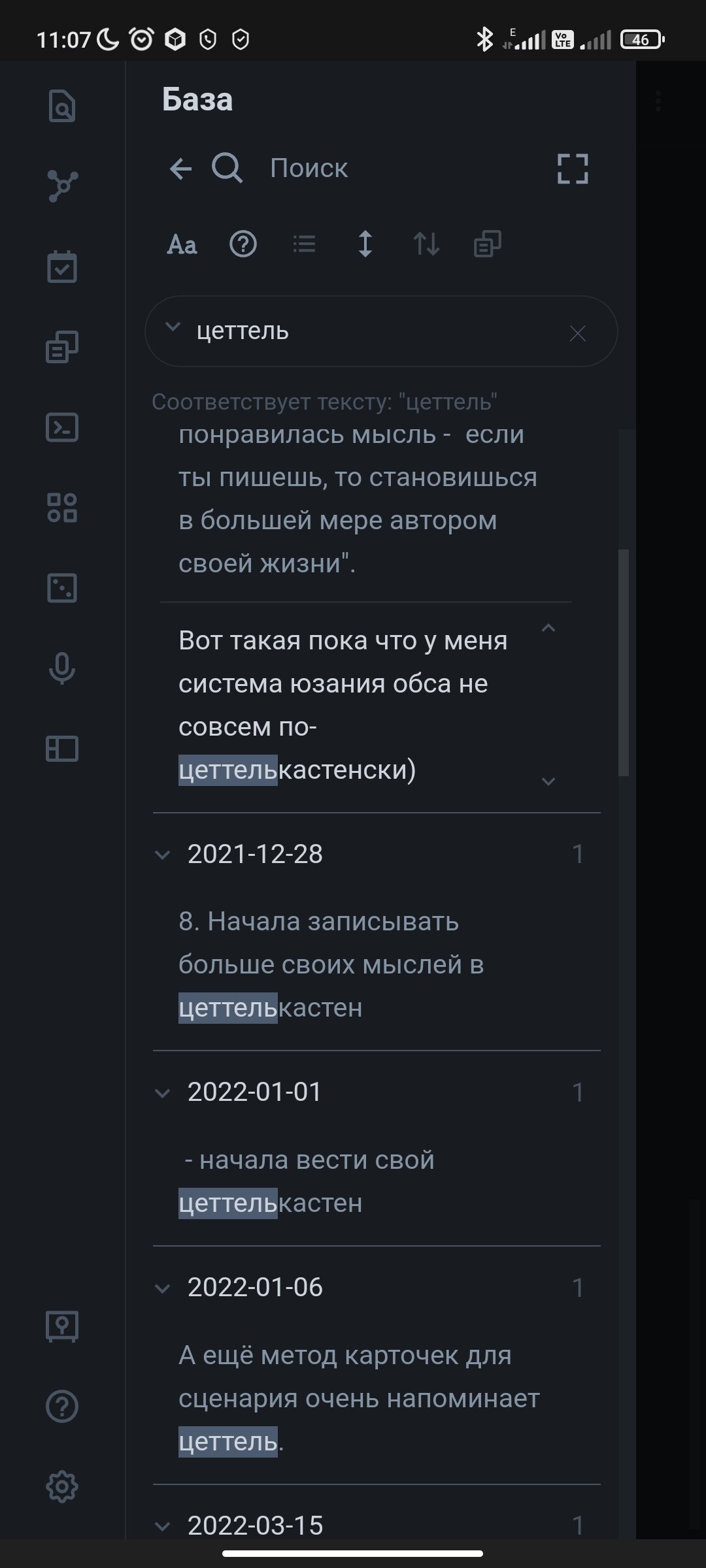706x1568 pixels.
Task: Open graph view from the left ribbon
Action: pyautogui.click(x=63, y=186)
